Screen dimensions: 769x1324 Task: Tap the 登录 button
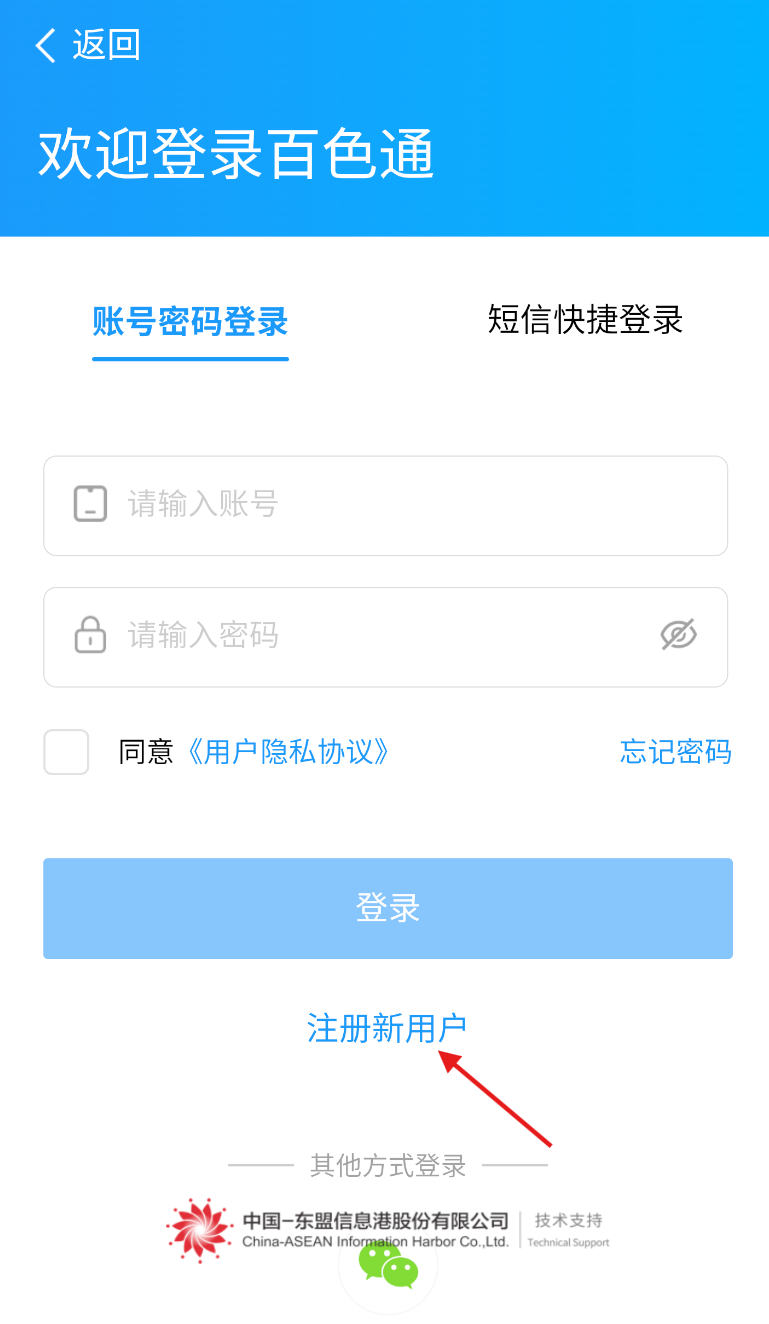[x=388, y=908]
